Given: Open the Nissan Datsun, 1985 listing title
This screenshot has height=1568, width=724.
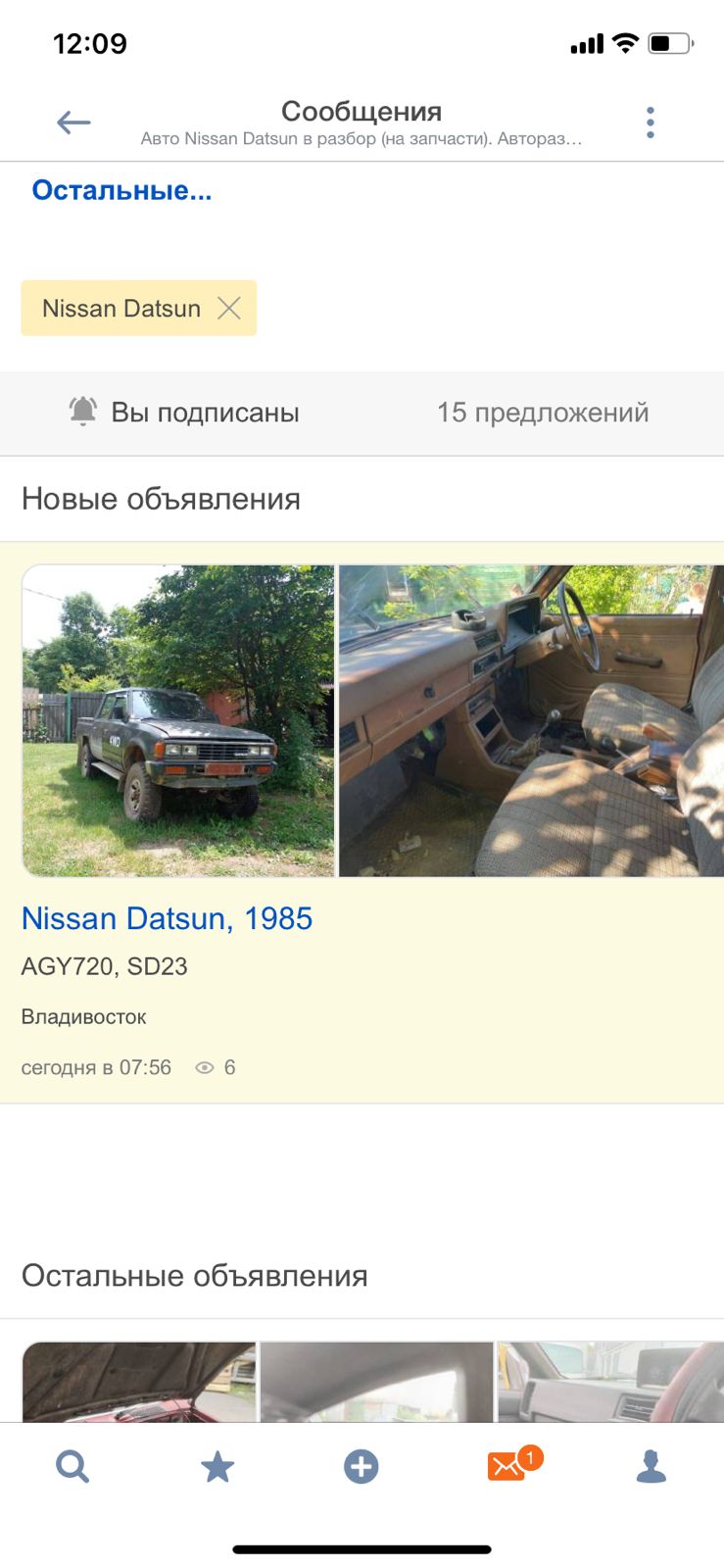Looking at the screenshot, I should (167, 918).
